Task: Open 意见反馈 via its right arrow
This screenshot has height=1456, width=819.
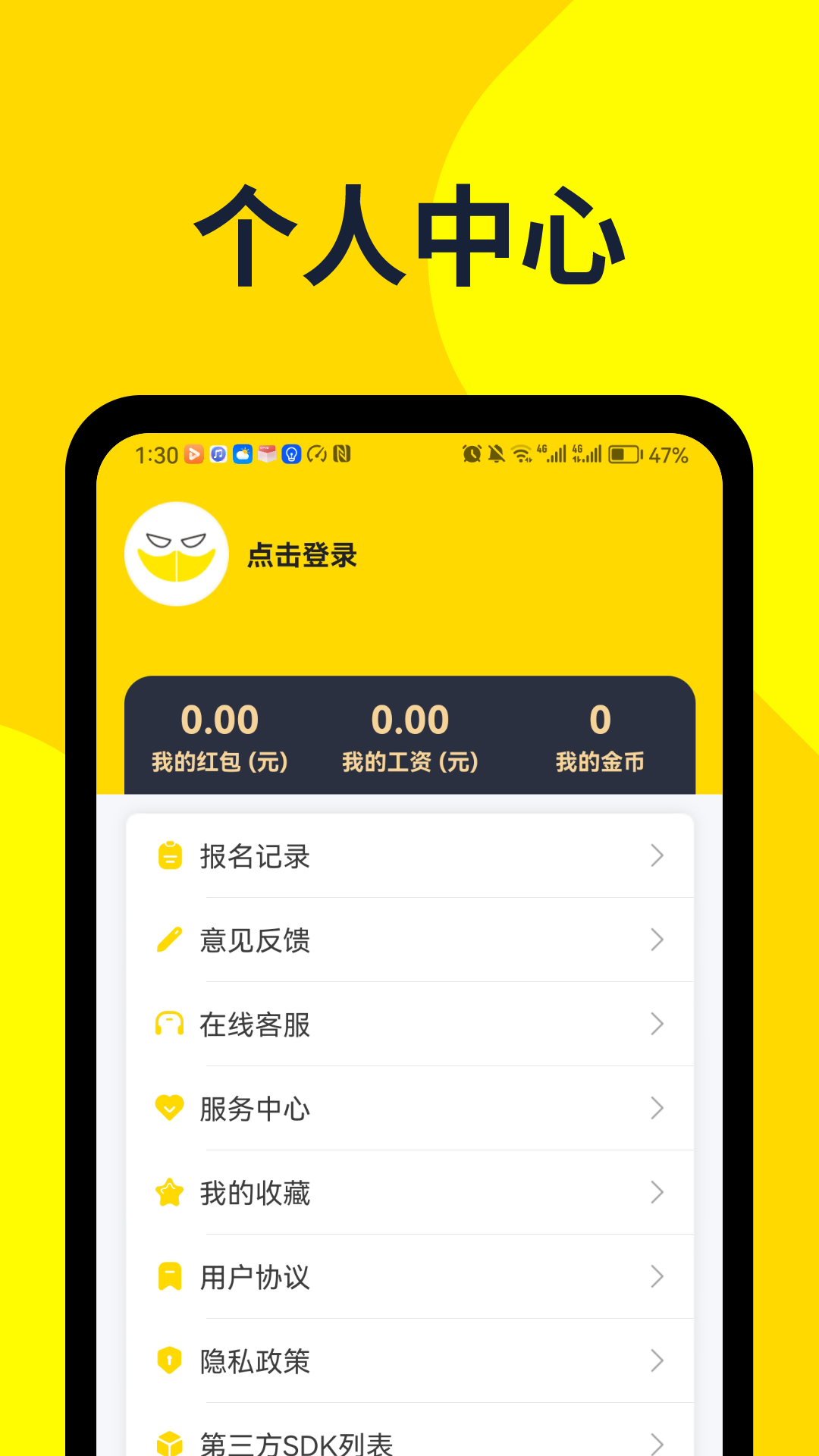Action: pos(657,940)
